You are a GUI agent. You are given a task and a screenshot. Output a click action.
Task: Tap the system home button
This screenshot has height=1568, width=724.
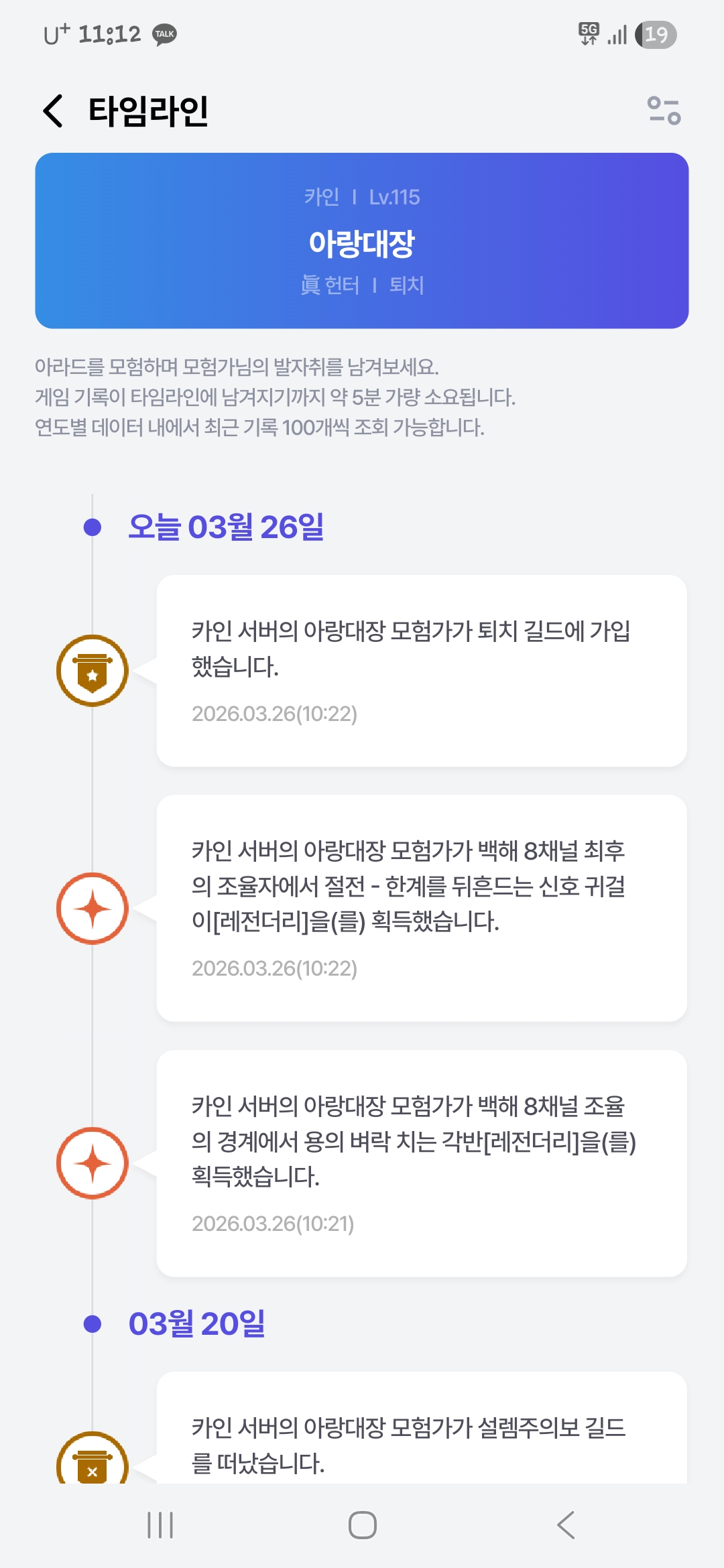pos(362,1526)
